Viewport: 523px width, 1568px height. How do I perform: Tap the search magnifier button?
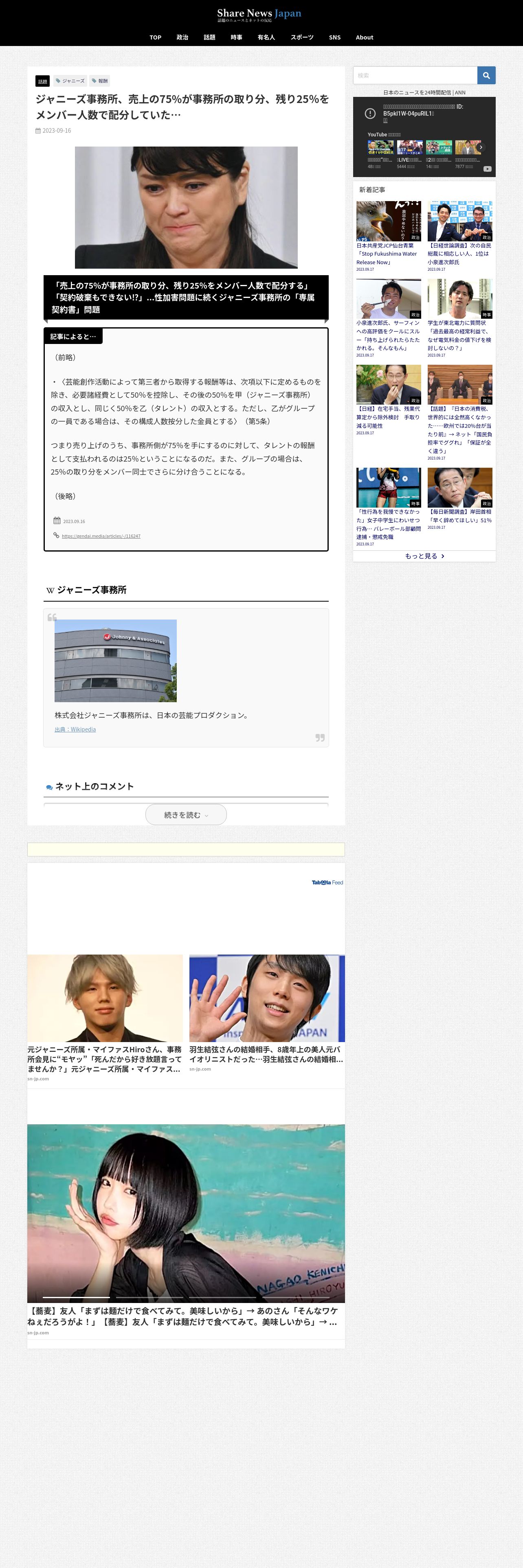(x=486, y=75)
